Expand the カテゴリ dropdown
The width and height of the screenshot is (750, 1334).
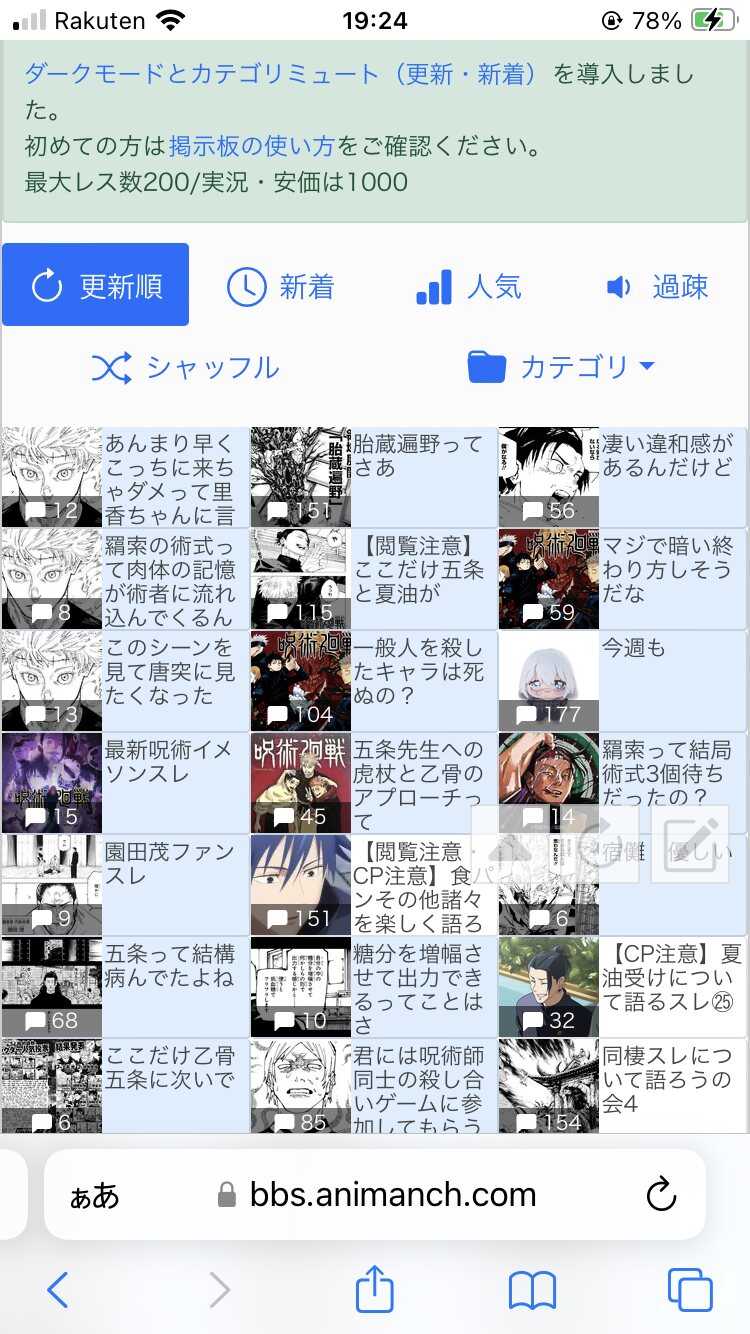point(562,367)
